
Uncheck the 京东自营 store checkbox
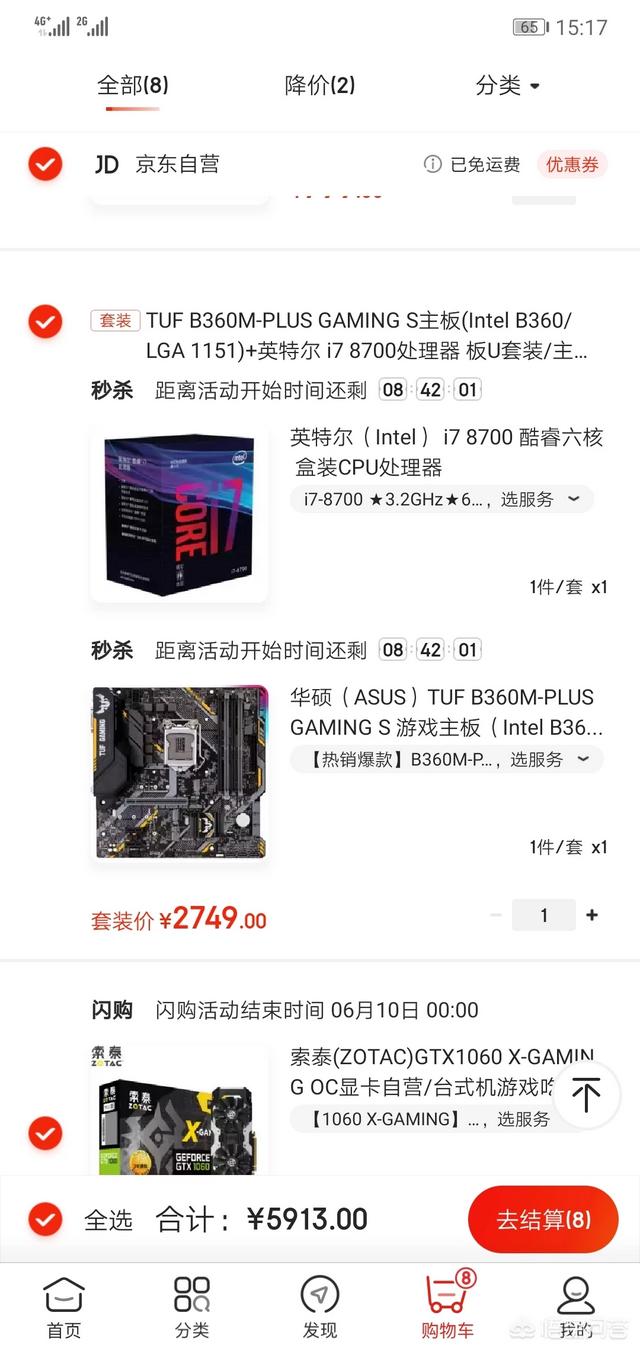(45, 164)
